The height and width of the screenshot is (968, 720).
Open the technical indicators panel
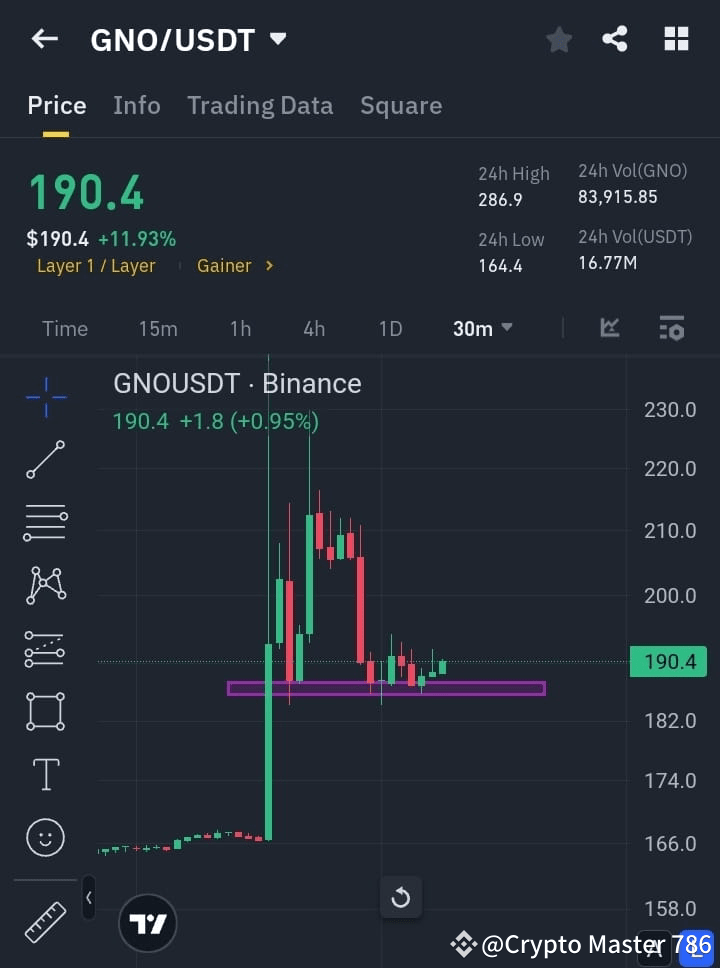pyautogui.click(x=672, y=328)
